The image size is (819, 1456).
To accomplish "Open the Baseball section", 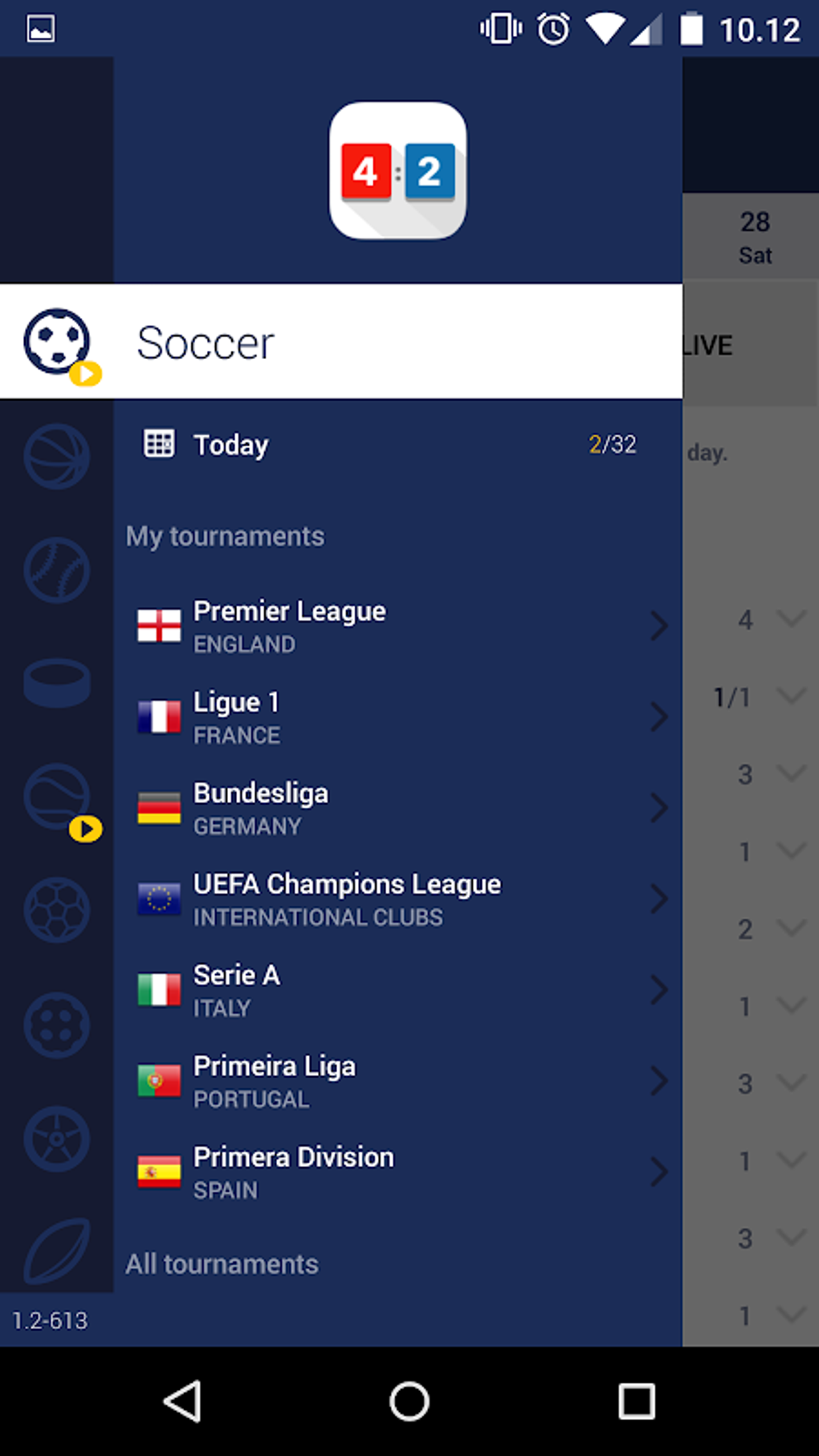I will (56, 570).
